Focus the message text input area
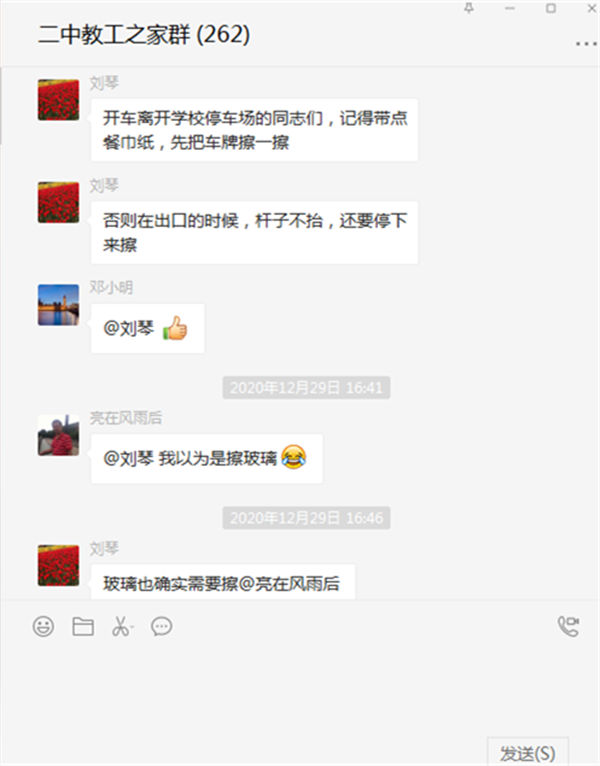600x766 pixels. tap(300, 690)
